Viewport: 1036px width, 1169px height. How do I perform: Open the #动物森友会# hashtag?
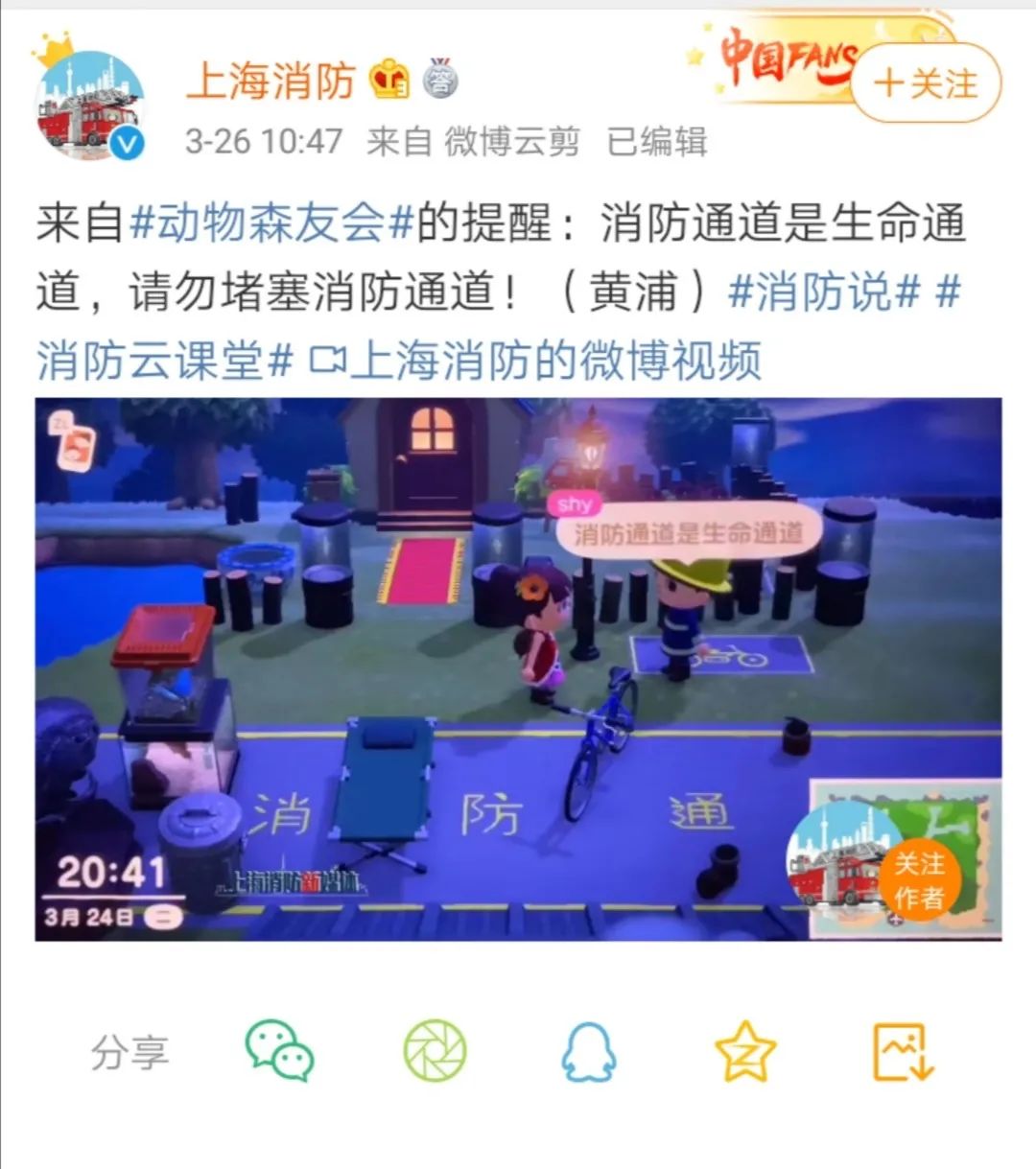271,223
